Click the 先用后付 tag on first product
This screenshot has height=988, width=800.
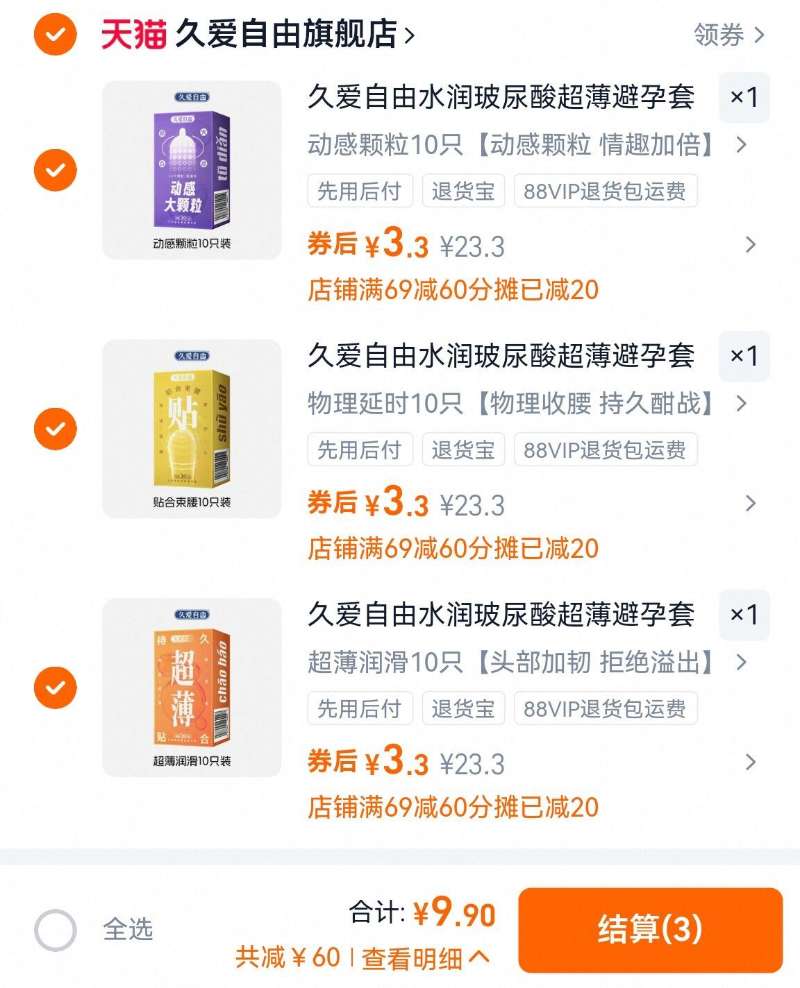[359, 192]
